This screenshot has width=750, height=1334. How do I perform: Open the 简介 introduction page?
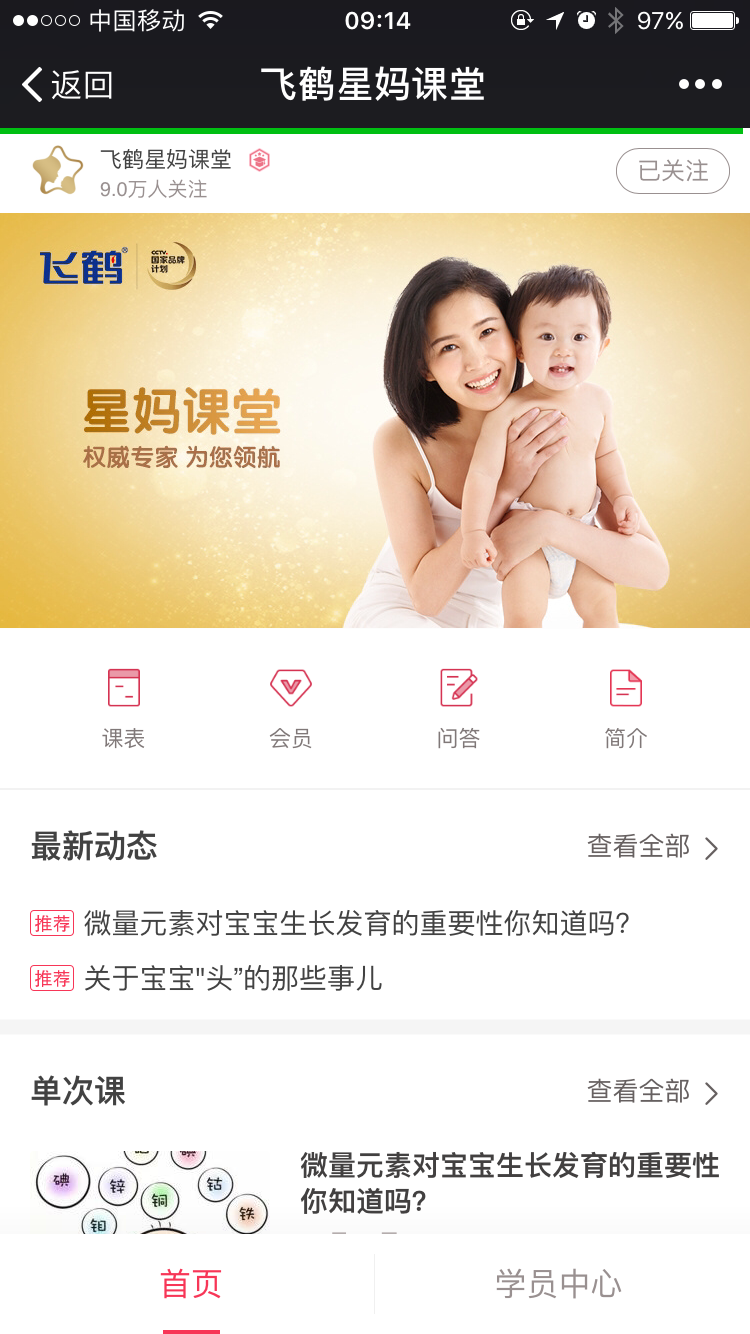(626, 708)
